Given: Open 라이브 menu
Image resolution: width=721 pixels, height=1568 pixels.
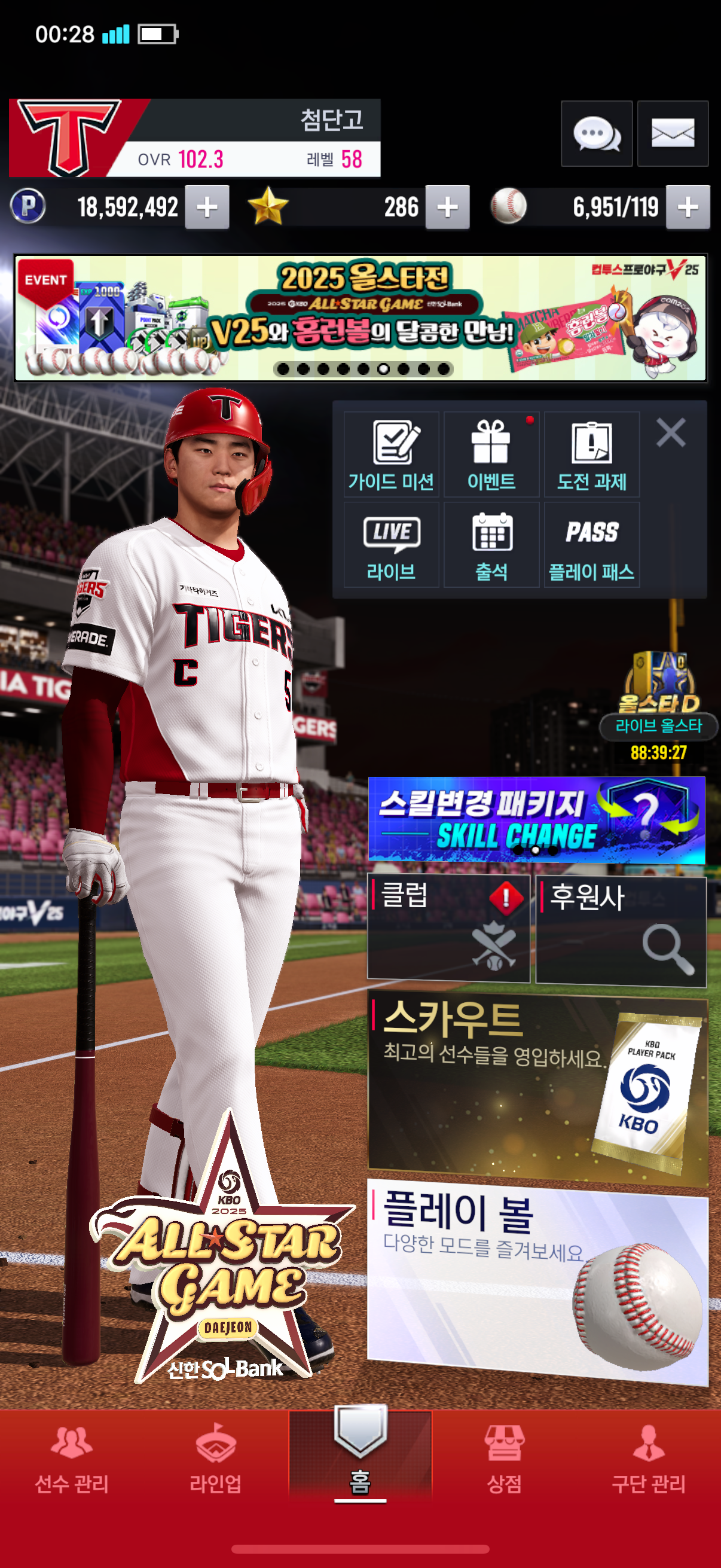Looking at the screenshot, I should [x=391, y=545].
